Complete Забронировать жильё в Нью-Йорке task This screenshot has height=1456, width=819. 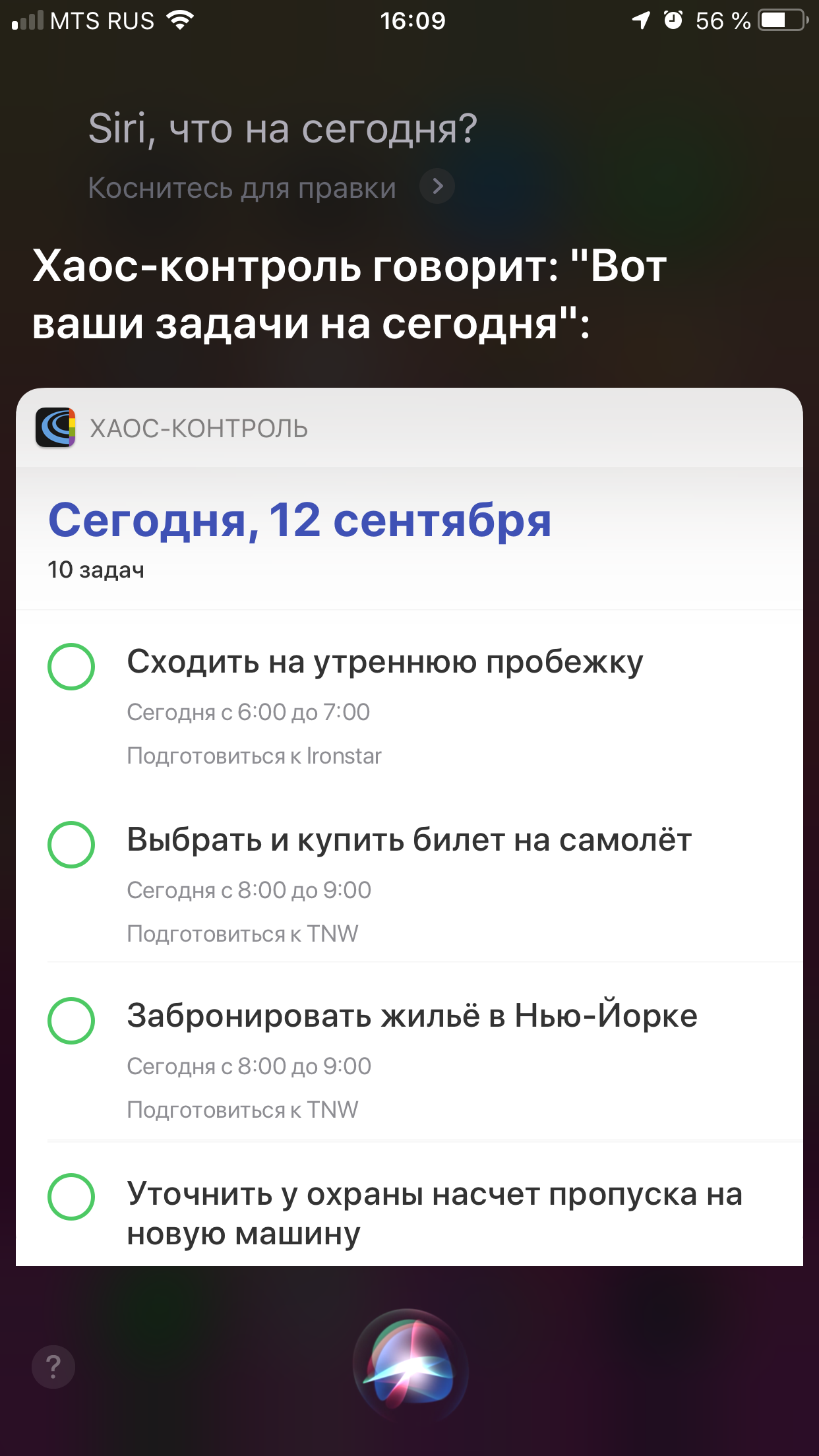tap(71, 1021)
